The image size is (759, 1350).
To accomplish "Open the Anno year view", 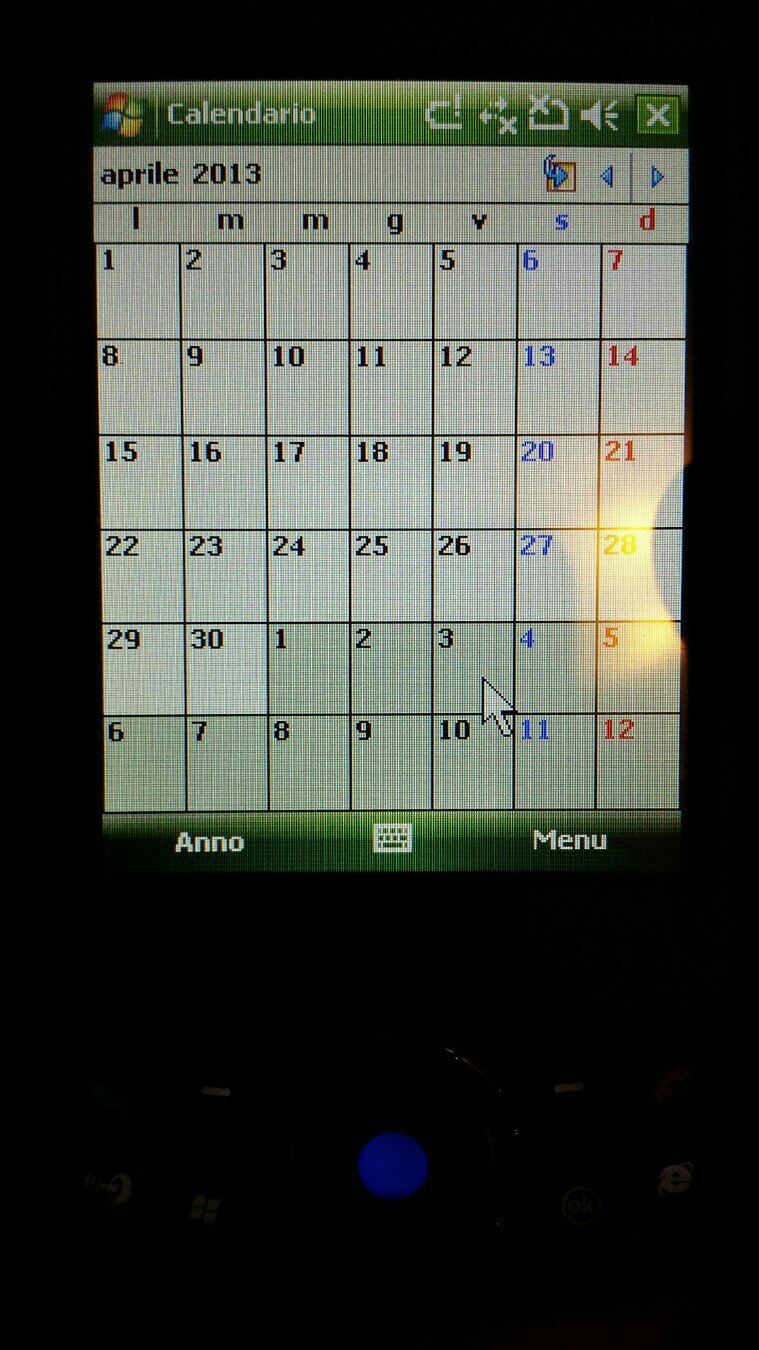I will pos(209,842).
